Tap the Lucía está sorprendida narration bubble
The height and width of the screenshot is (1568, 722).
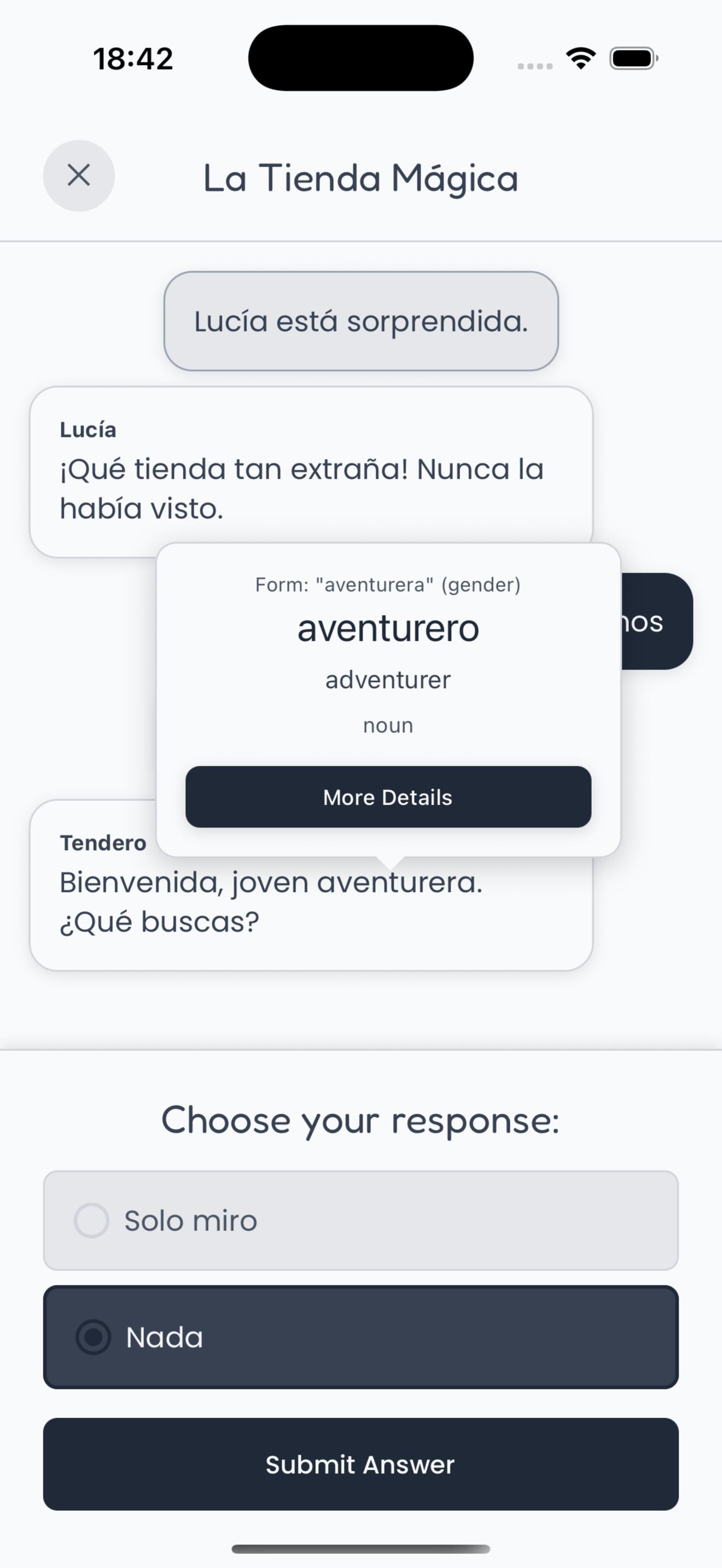click(x=361, y=321)
